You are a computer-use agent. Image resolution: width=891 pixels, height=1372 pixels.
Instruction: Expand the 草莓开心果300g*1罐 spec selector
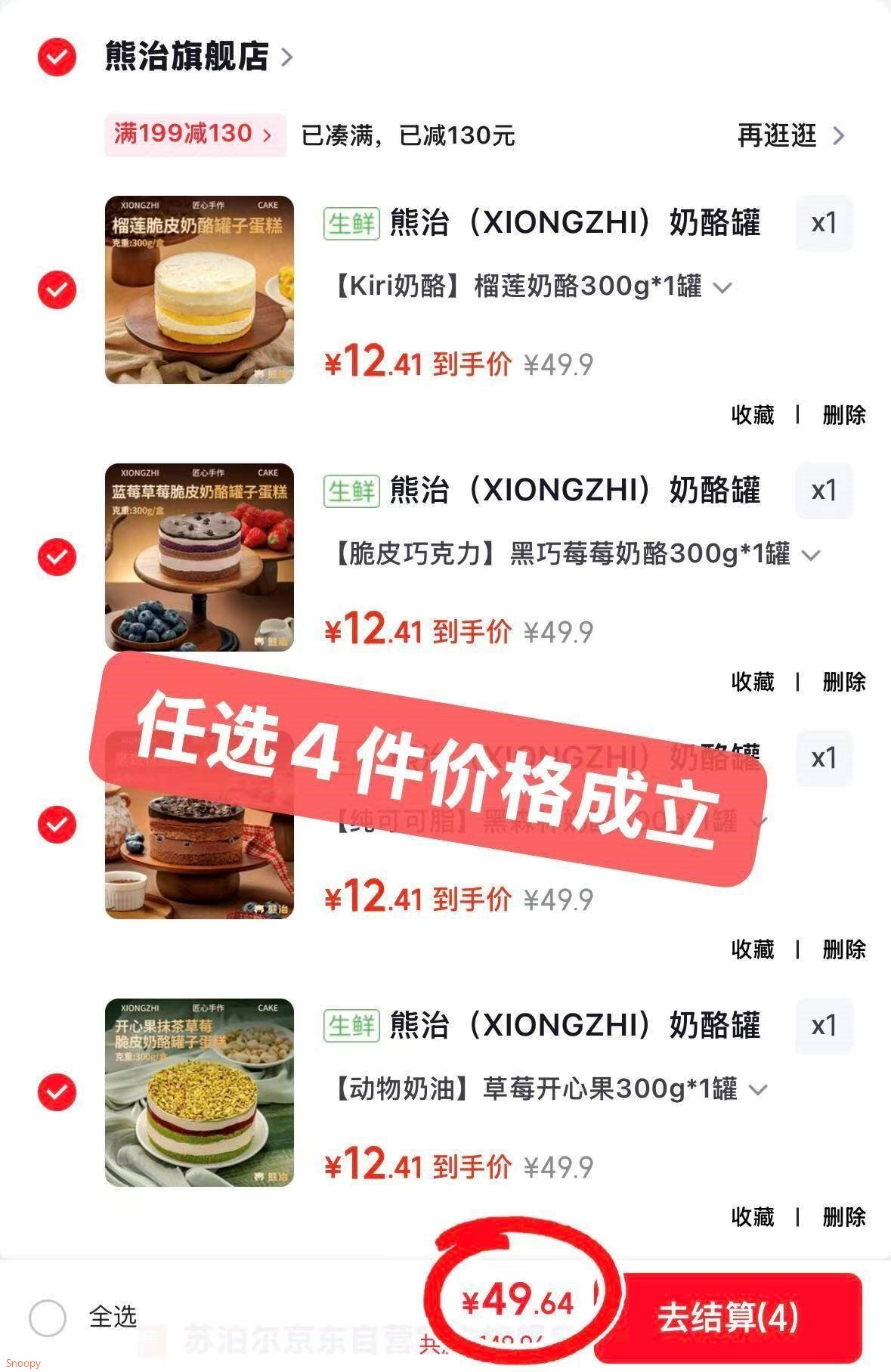(x=758, y=1090)
